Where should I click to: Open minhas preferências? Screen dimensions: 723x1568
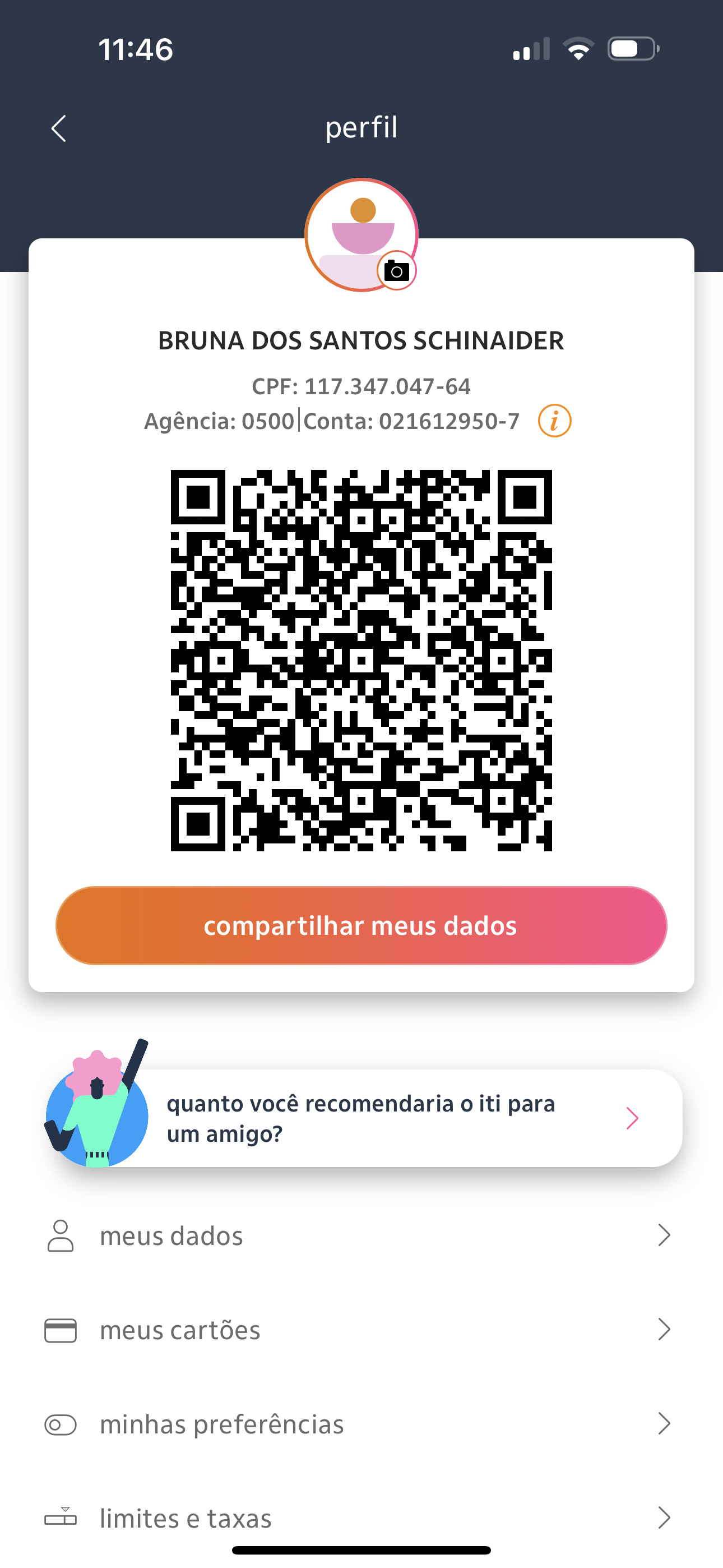pyautogui.click(x=361, y=1424)
